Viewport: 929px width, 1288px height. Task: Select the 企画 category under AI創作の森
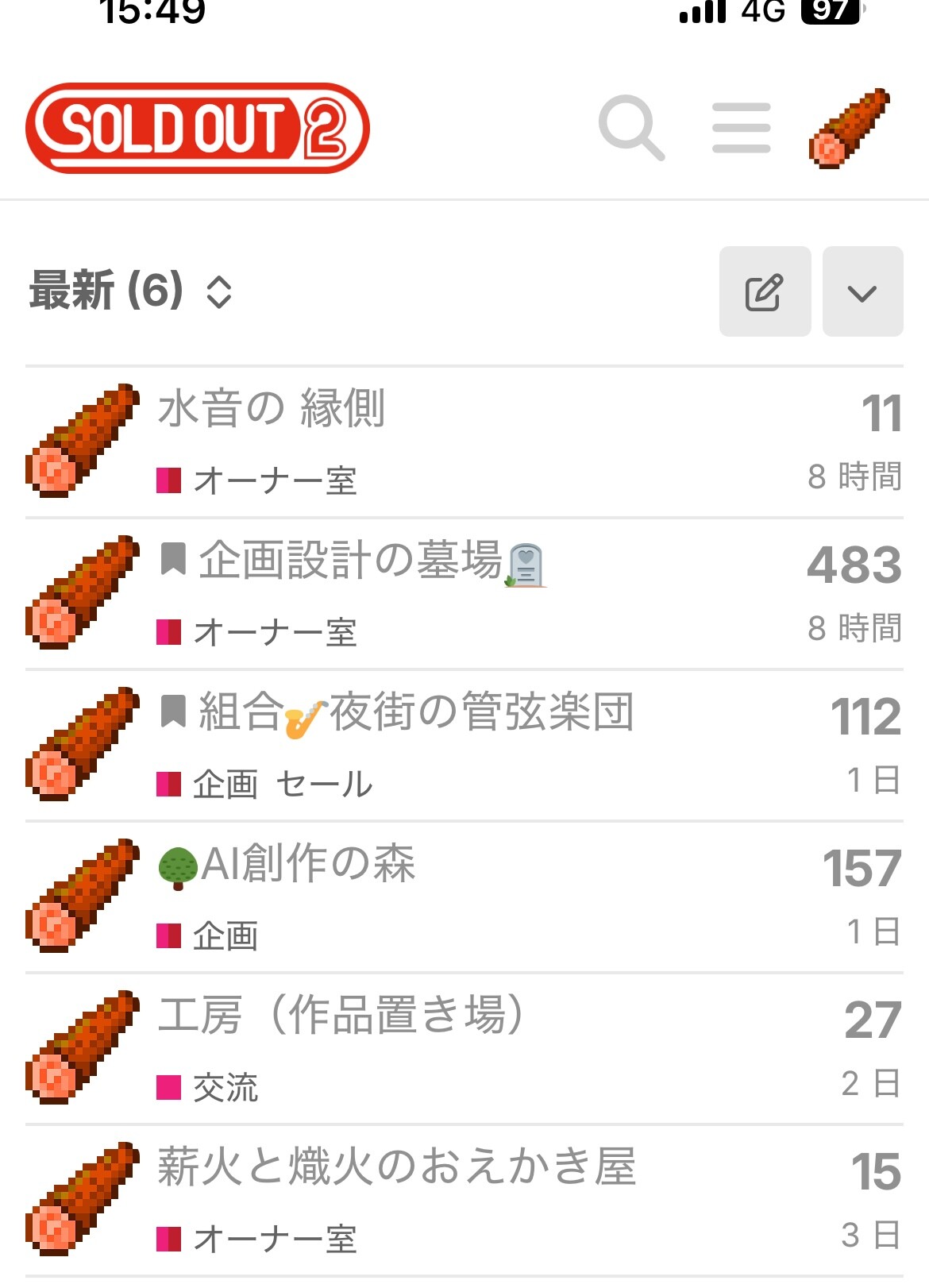click(225, 936)
